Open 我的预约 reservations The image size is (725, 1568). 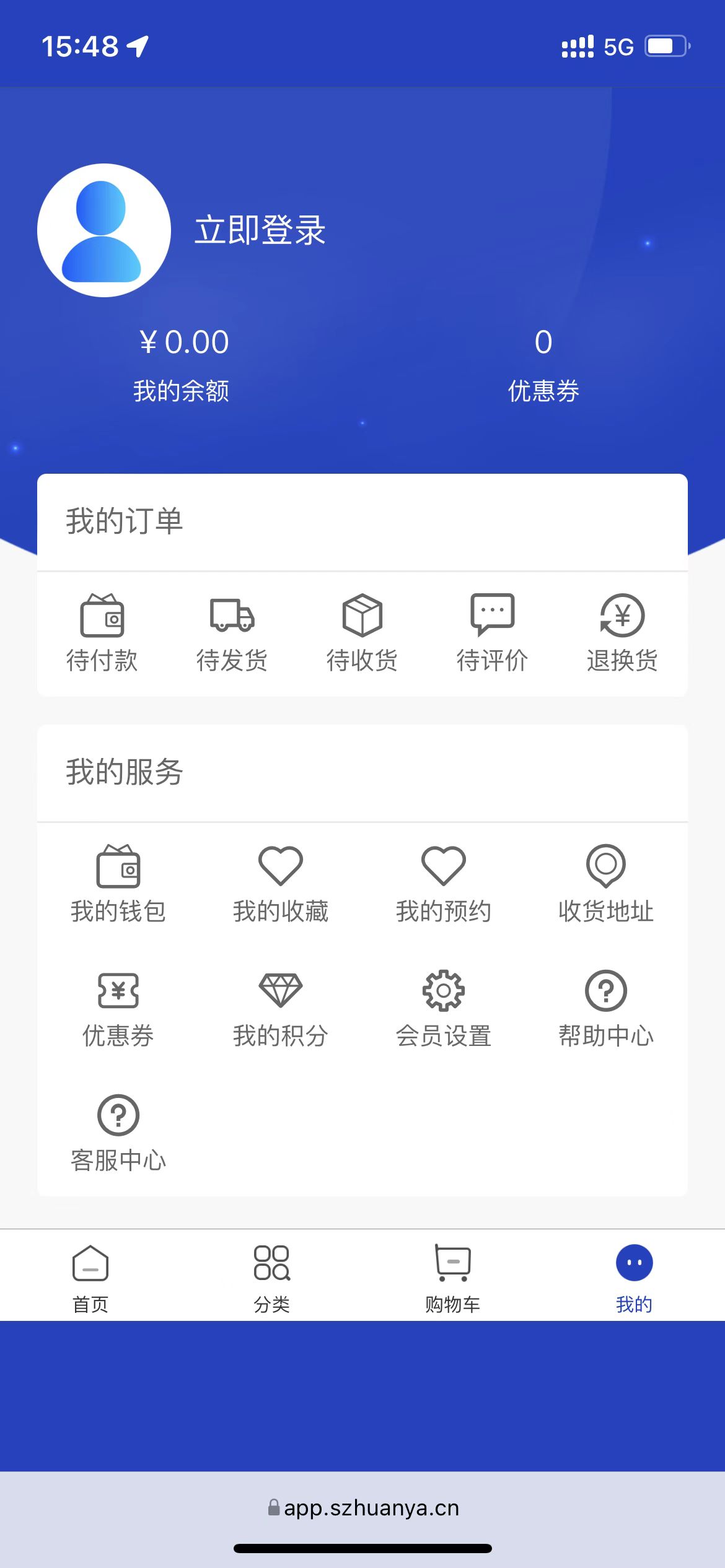(x=444, y=883)
